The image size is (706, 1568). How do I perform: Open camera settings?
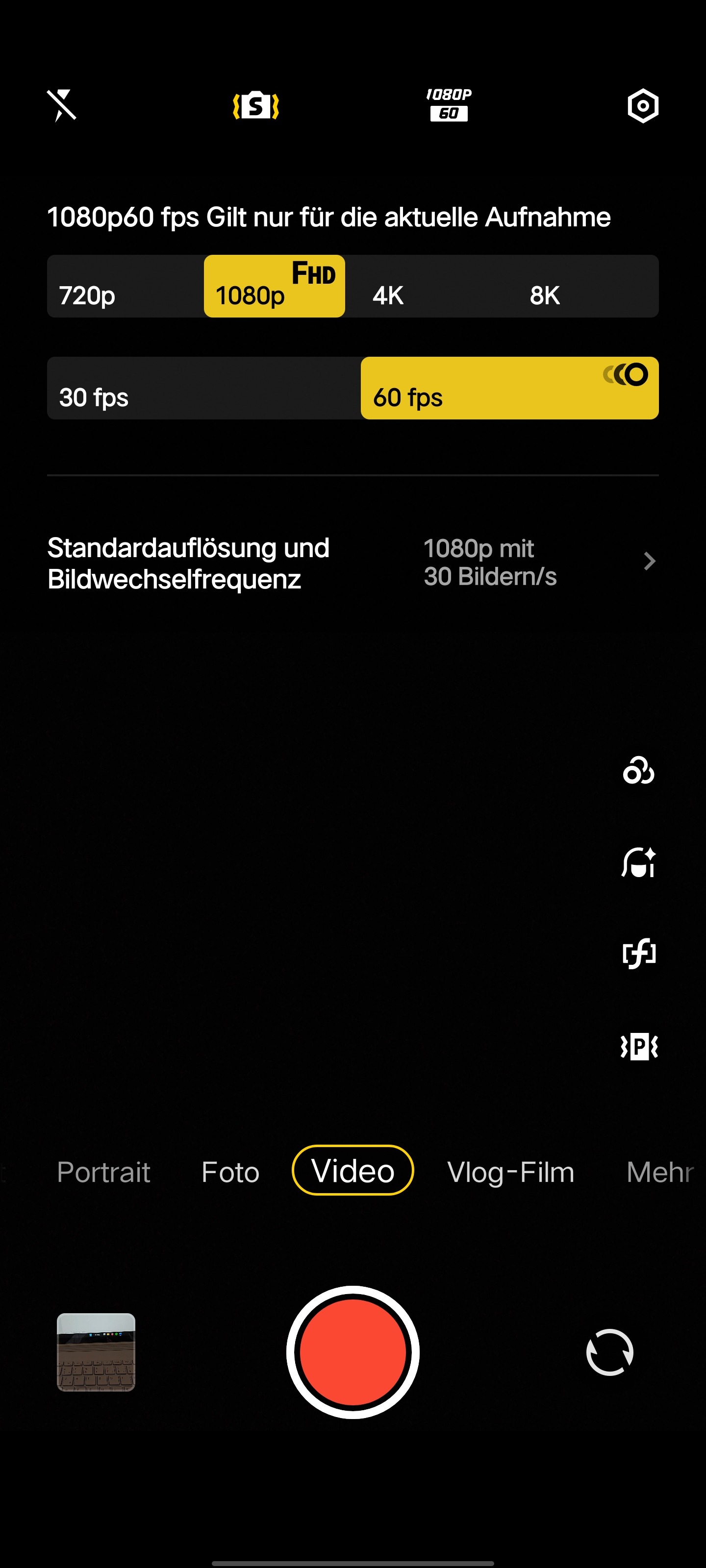(x=643, y=106)
